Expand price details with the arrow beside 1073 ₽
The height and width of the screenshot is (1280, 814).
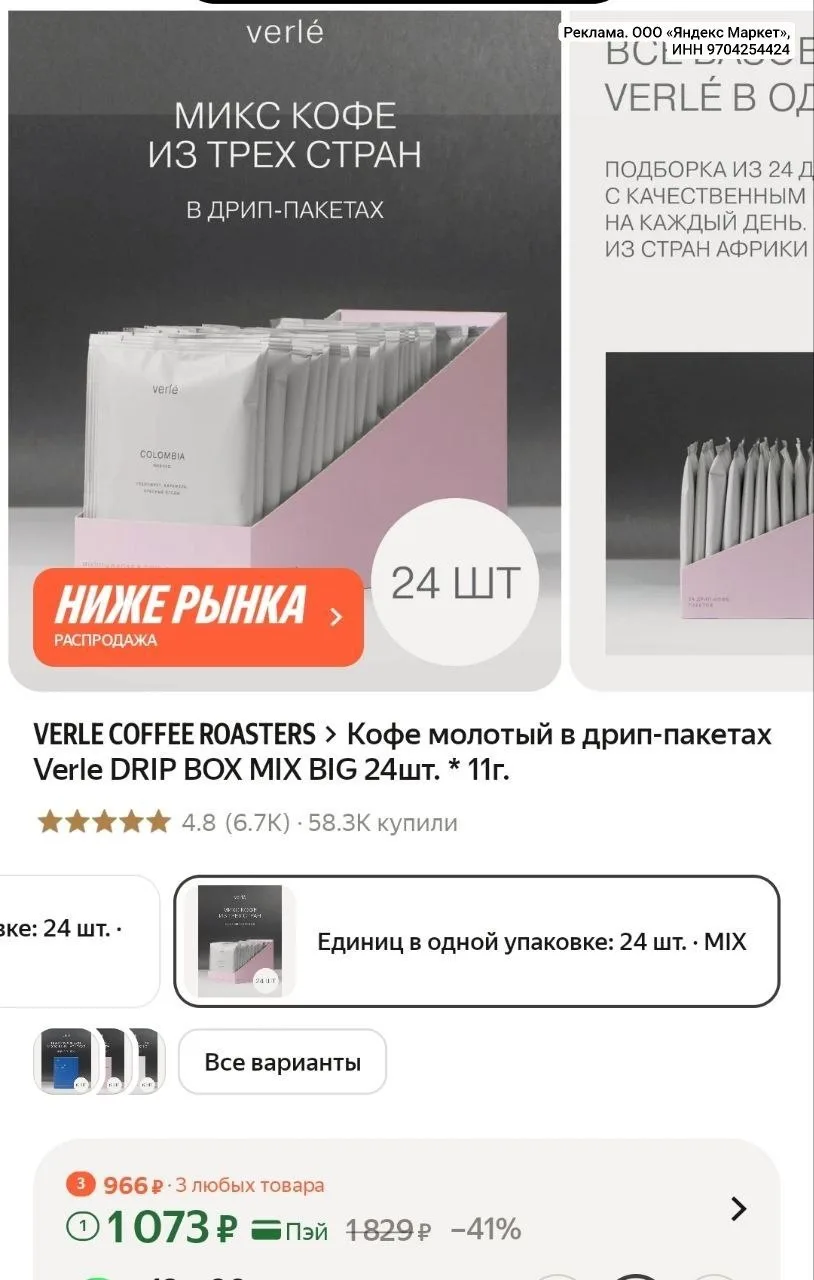pyautogui.click(x=738, y=1209)
